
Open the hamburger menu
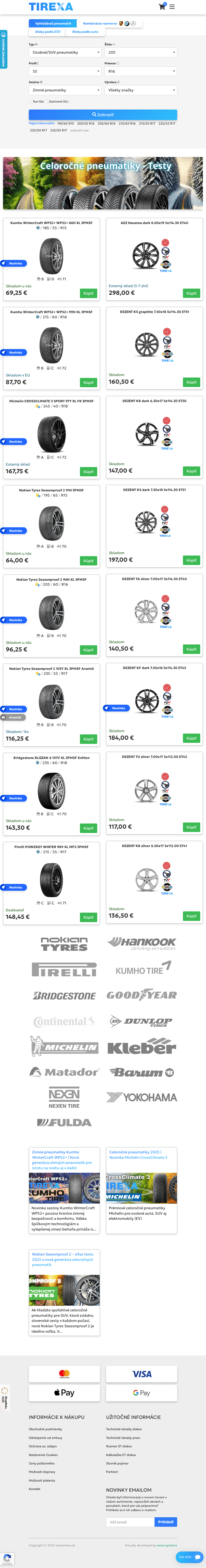[172, 7]
